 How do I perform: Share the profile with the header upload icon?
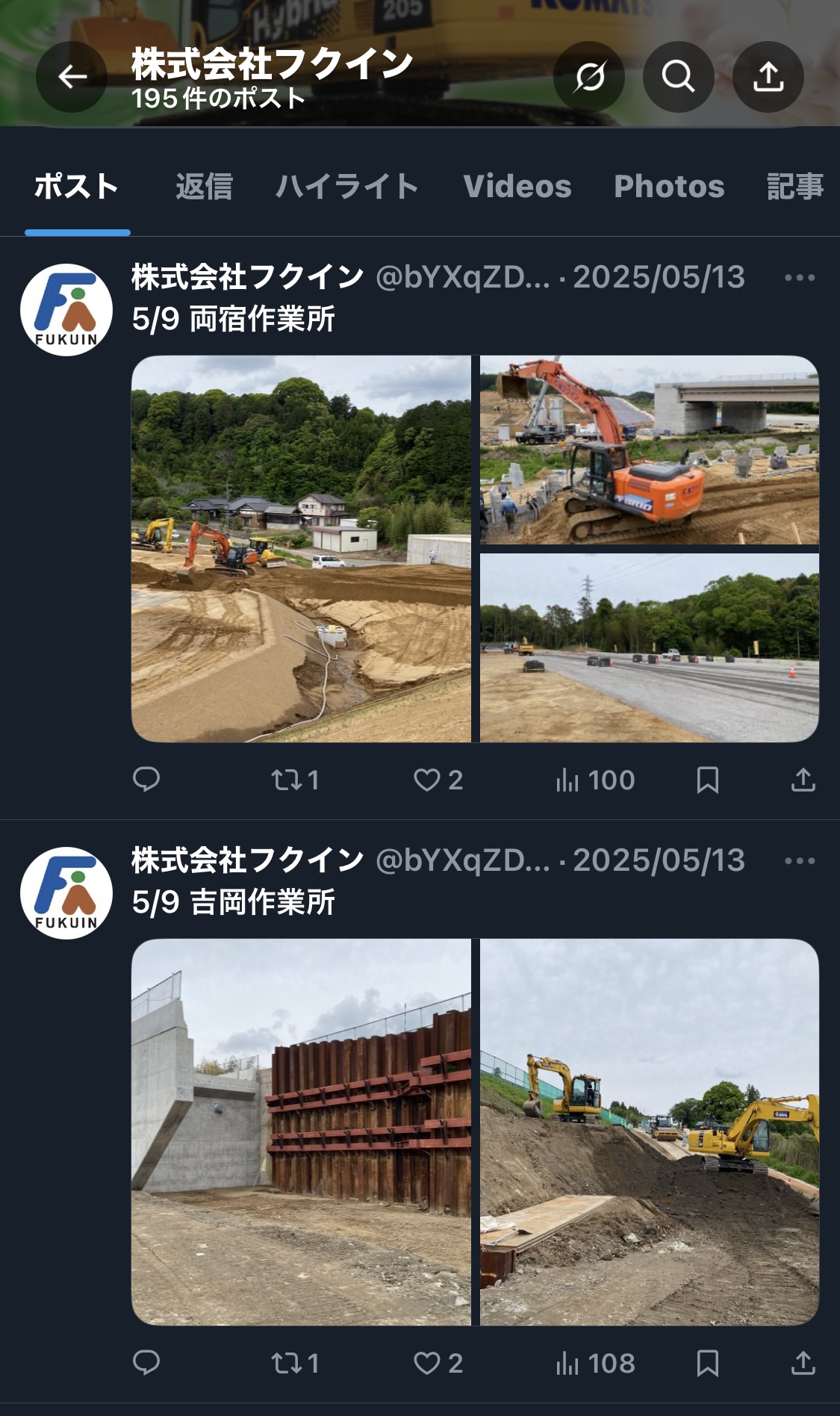pyautogui.click(x=768, y=76)
